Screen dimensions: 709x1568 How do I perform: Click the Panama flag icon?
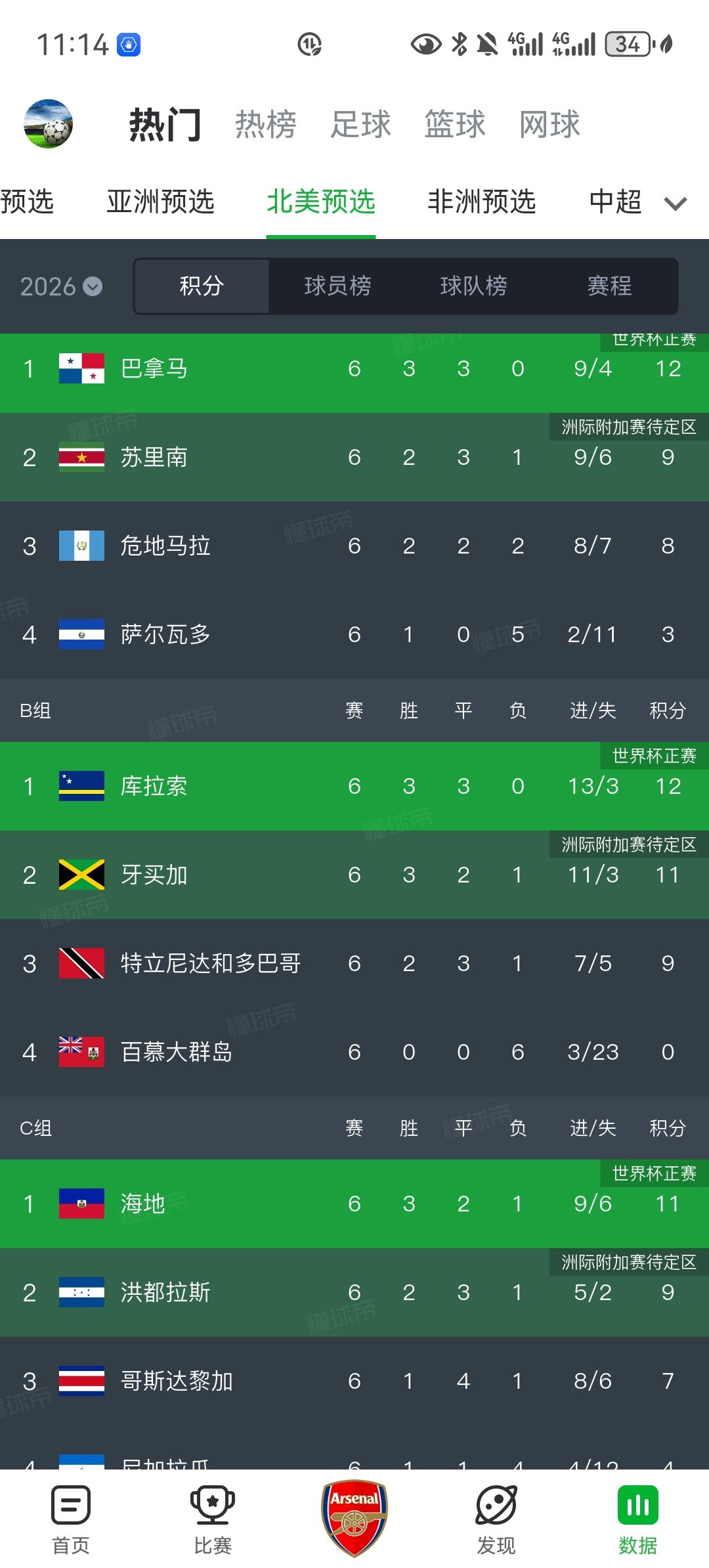[81, 368]
